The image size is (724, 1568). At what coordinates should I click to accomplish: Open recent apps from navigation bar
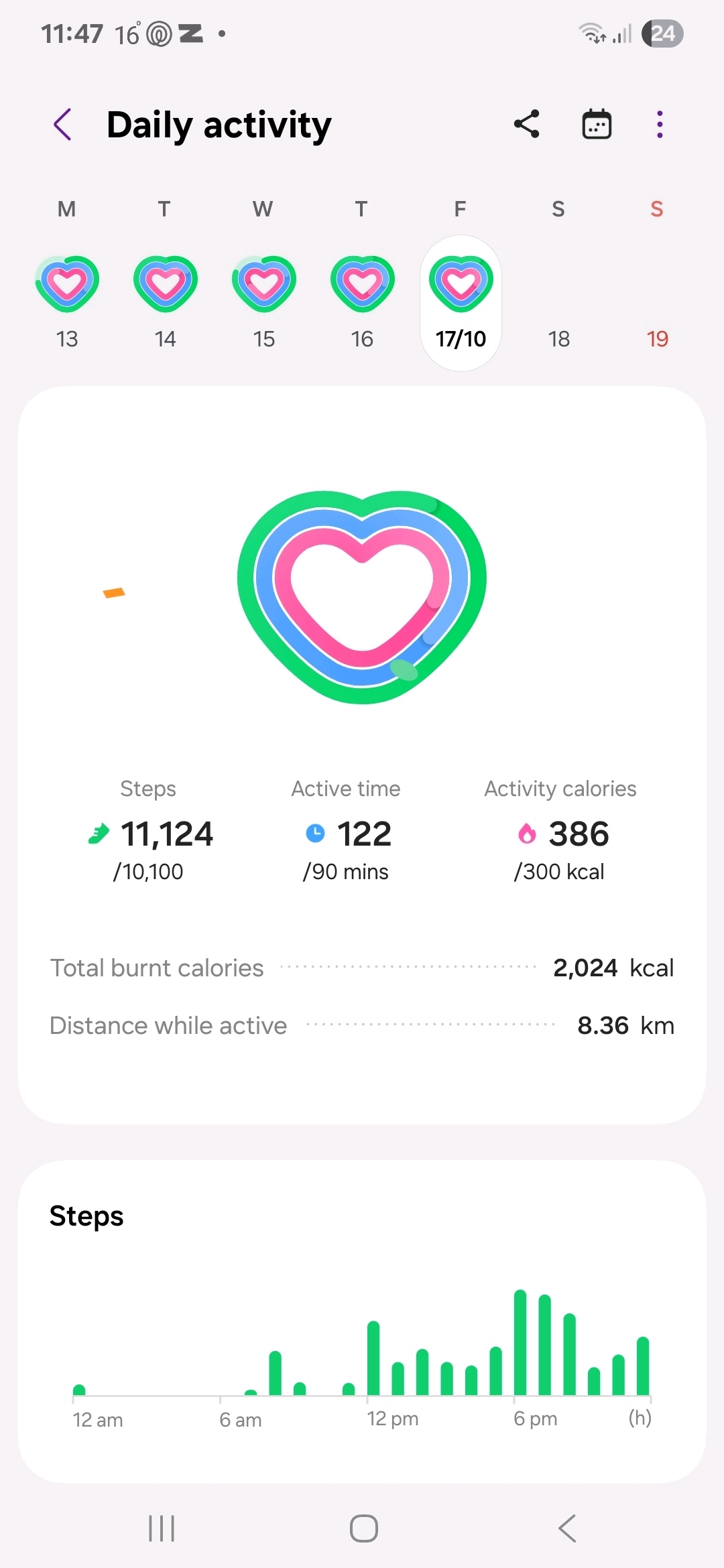(162, 1528)
